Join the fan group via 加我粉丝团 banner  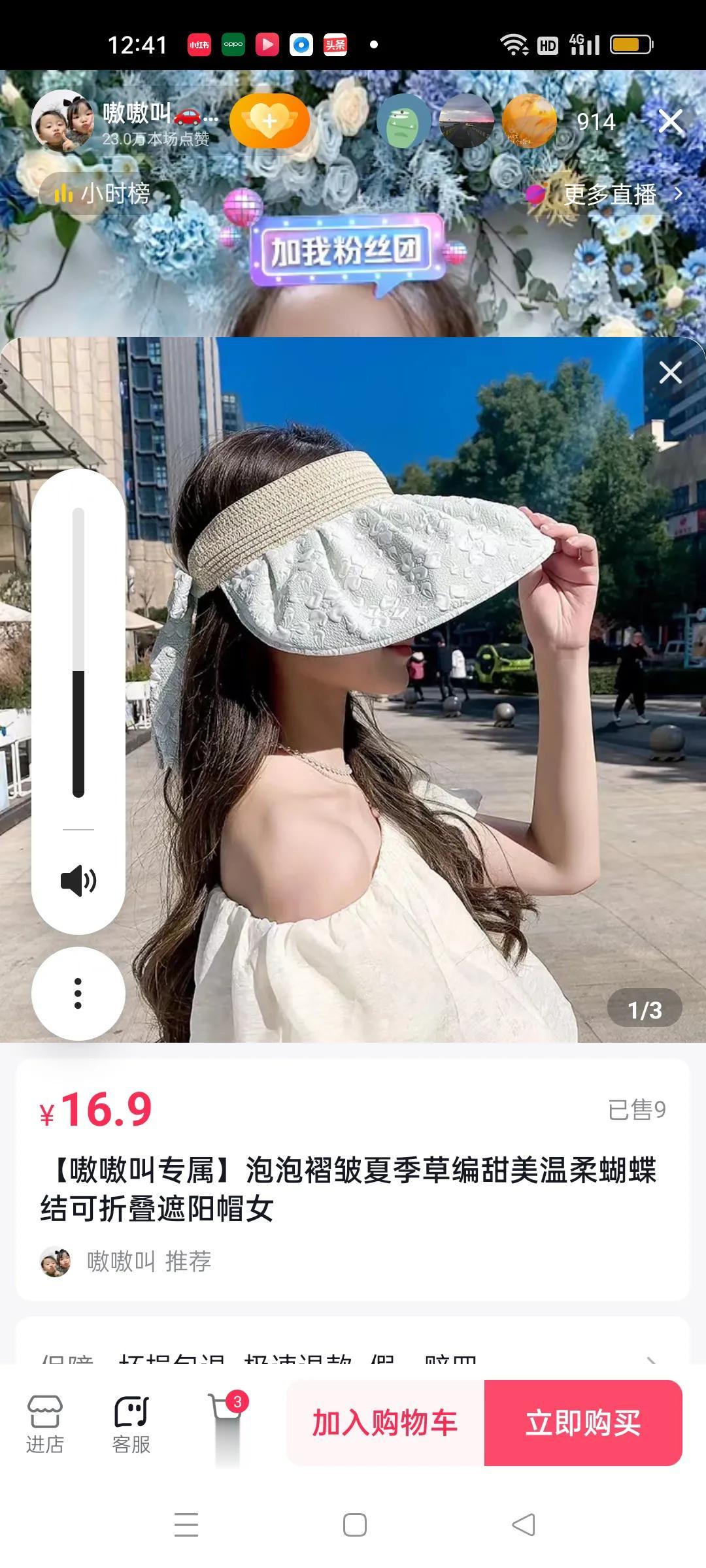pos(345,252)
